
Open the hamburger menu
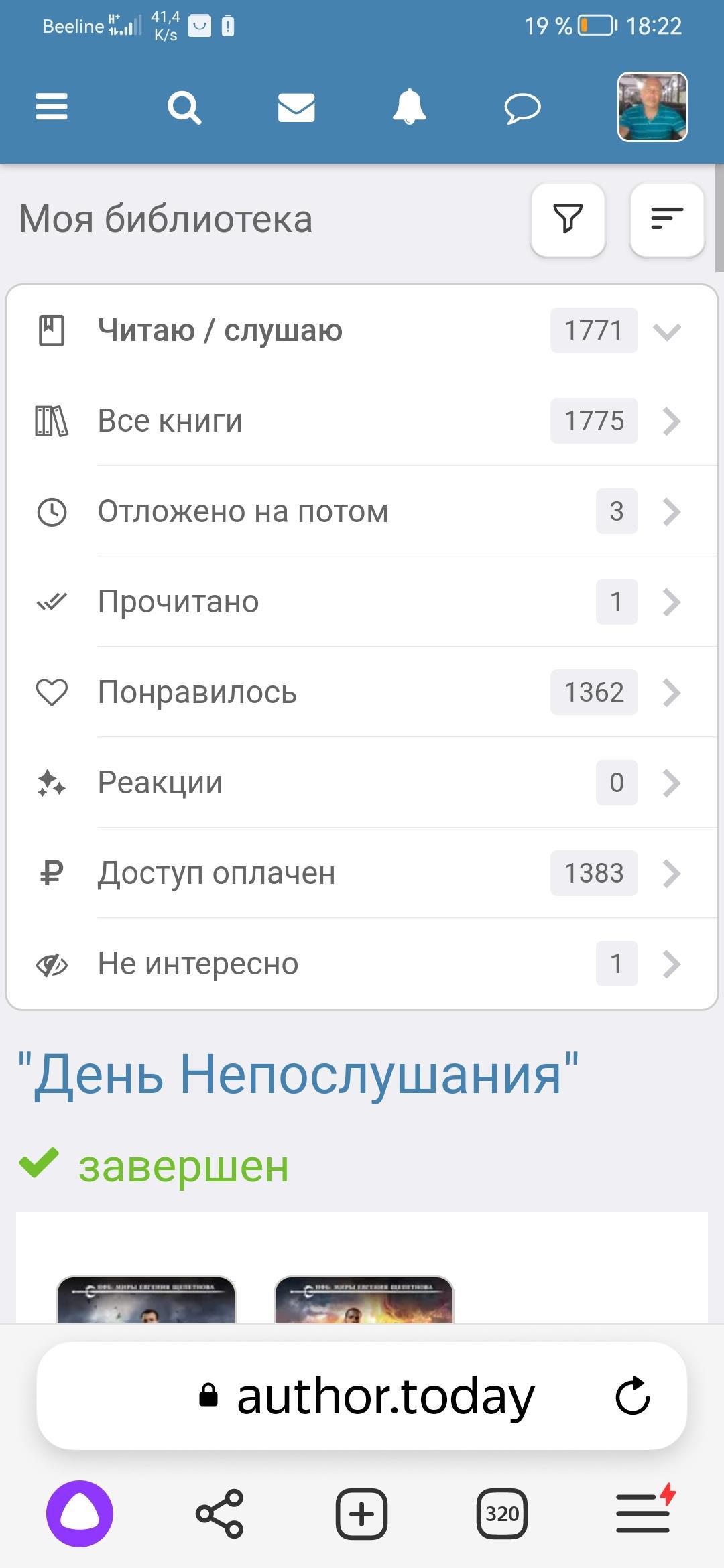(x=52, y=107)
